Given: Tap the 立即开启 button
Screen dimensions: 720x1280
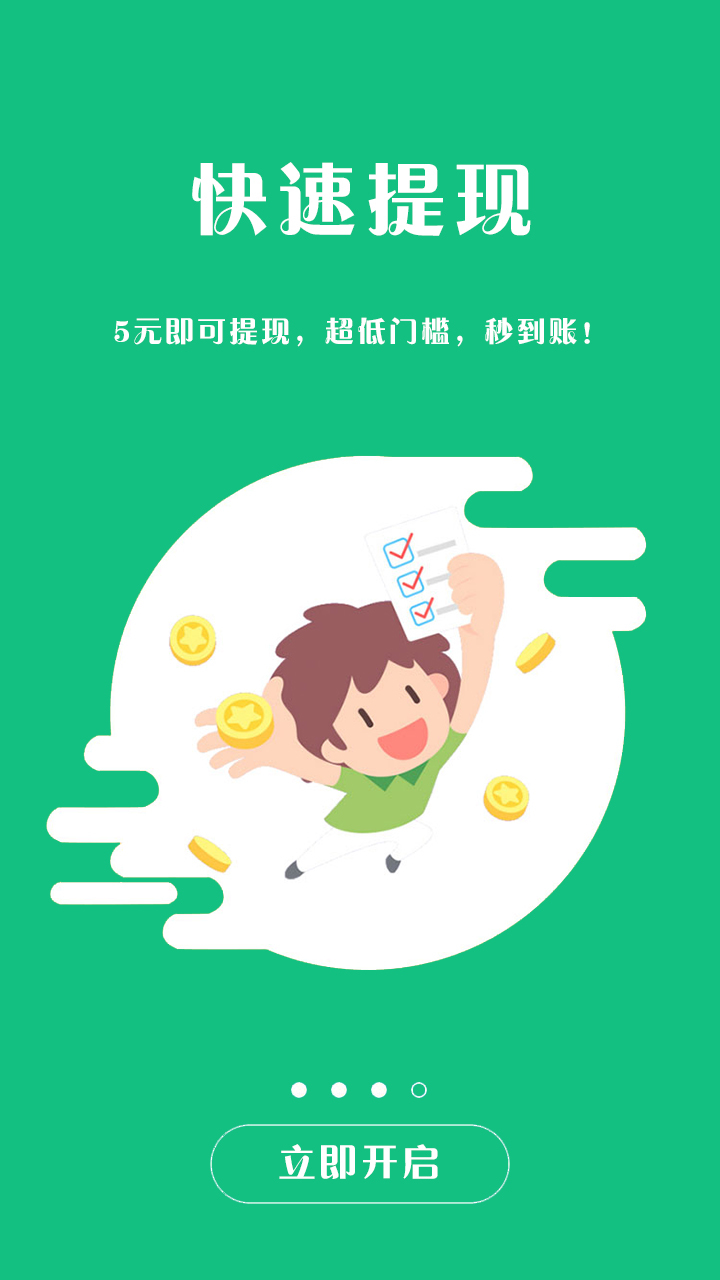Looking at the screenshot, I should pyautogui.click(x=360, y=1163).
